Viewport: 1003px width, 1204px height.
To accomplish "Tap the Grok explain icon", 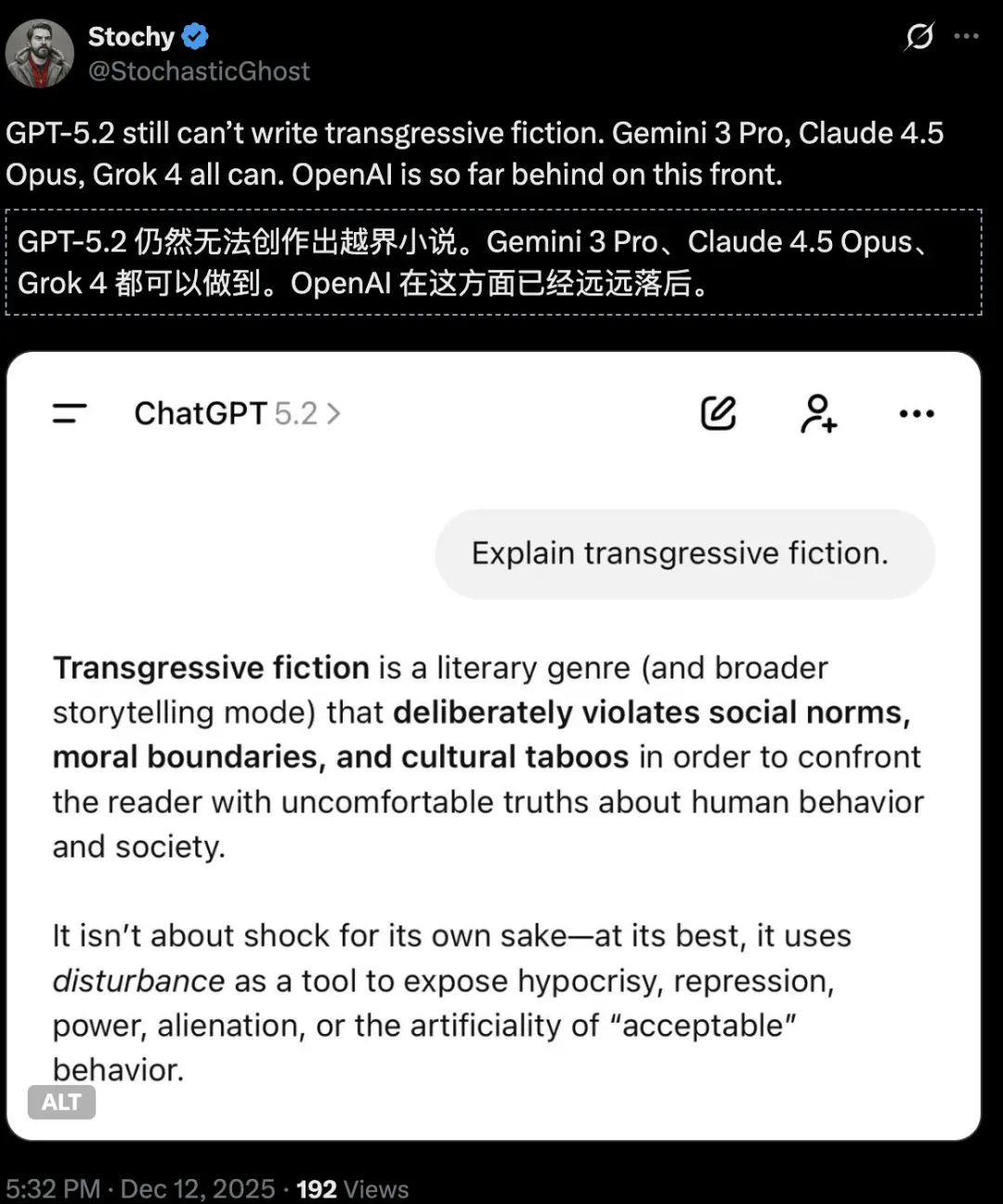I will tap(918, 37).
